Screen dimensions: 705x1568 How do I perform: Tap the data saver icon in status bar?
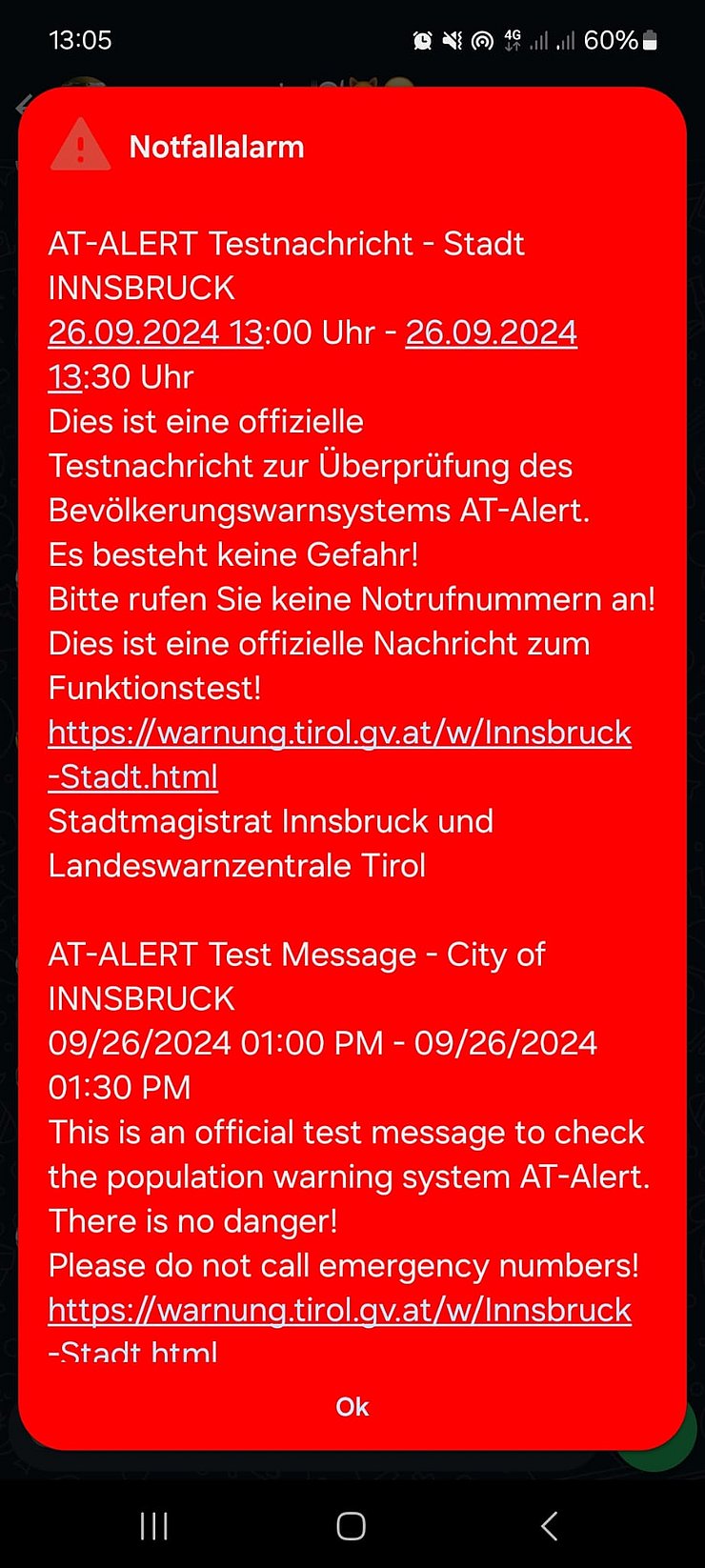[484, 40]
